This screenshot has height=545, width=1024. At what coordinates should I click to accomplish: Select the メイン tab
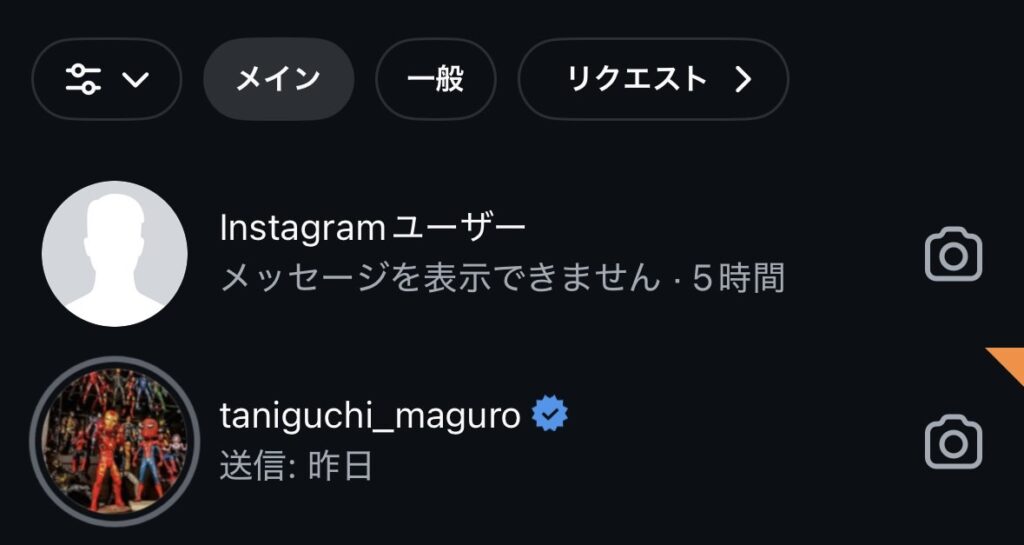click(278, 80)
